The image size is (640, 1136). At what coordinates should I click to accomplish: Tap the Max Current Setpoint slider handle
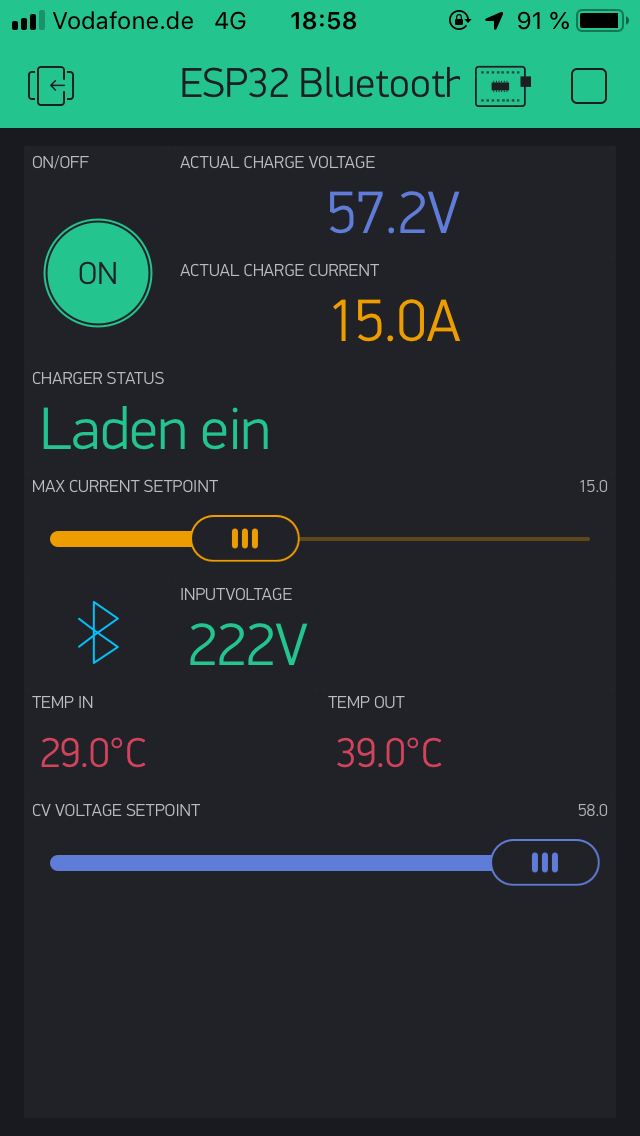(245, 538)
